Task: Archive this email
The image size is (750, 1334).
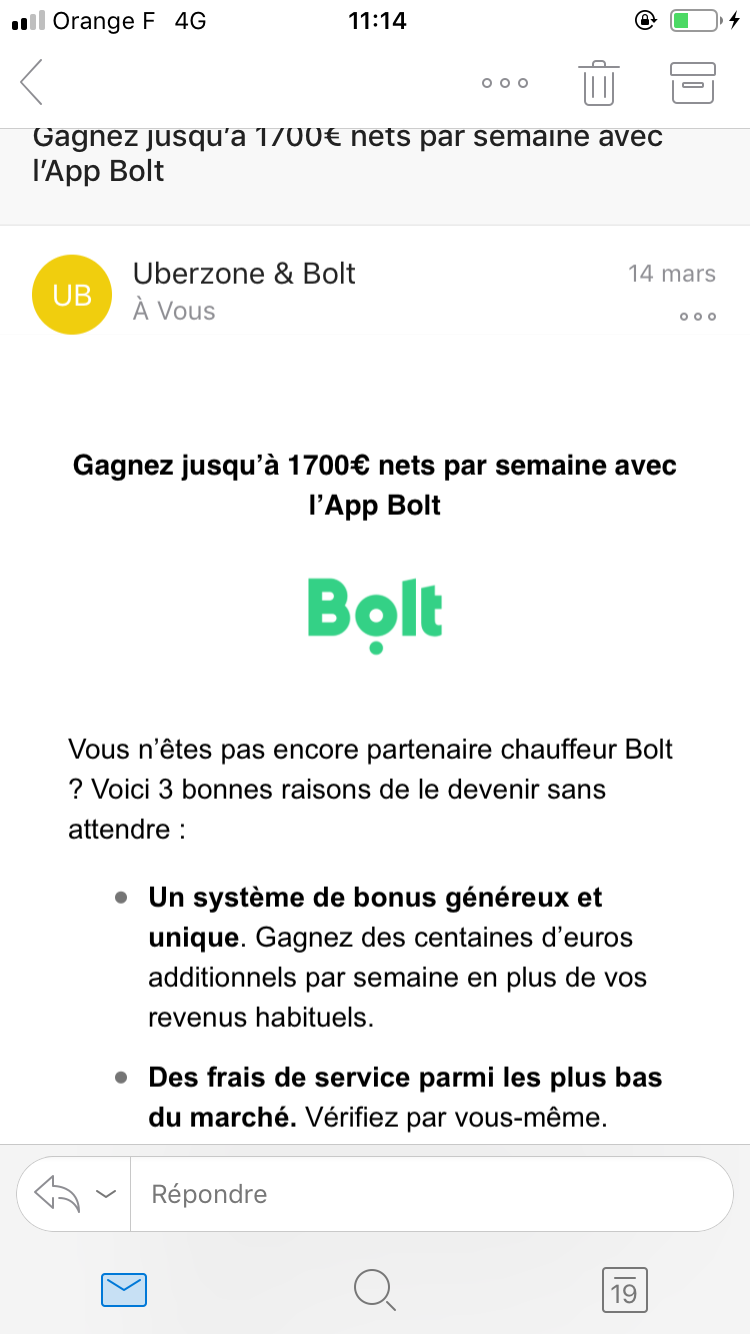Action: coord(692,83)
